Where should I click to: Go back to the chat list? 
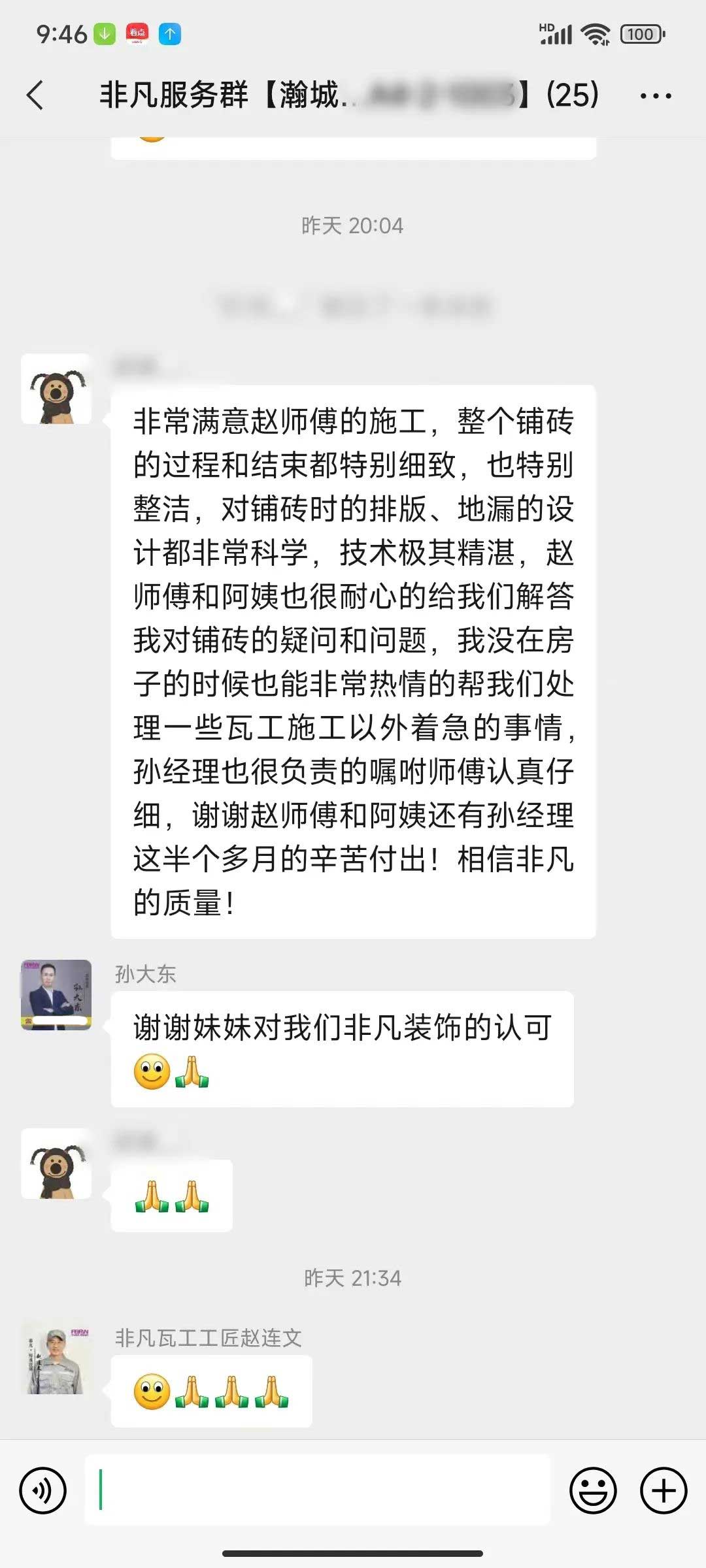tap(36, 95)
